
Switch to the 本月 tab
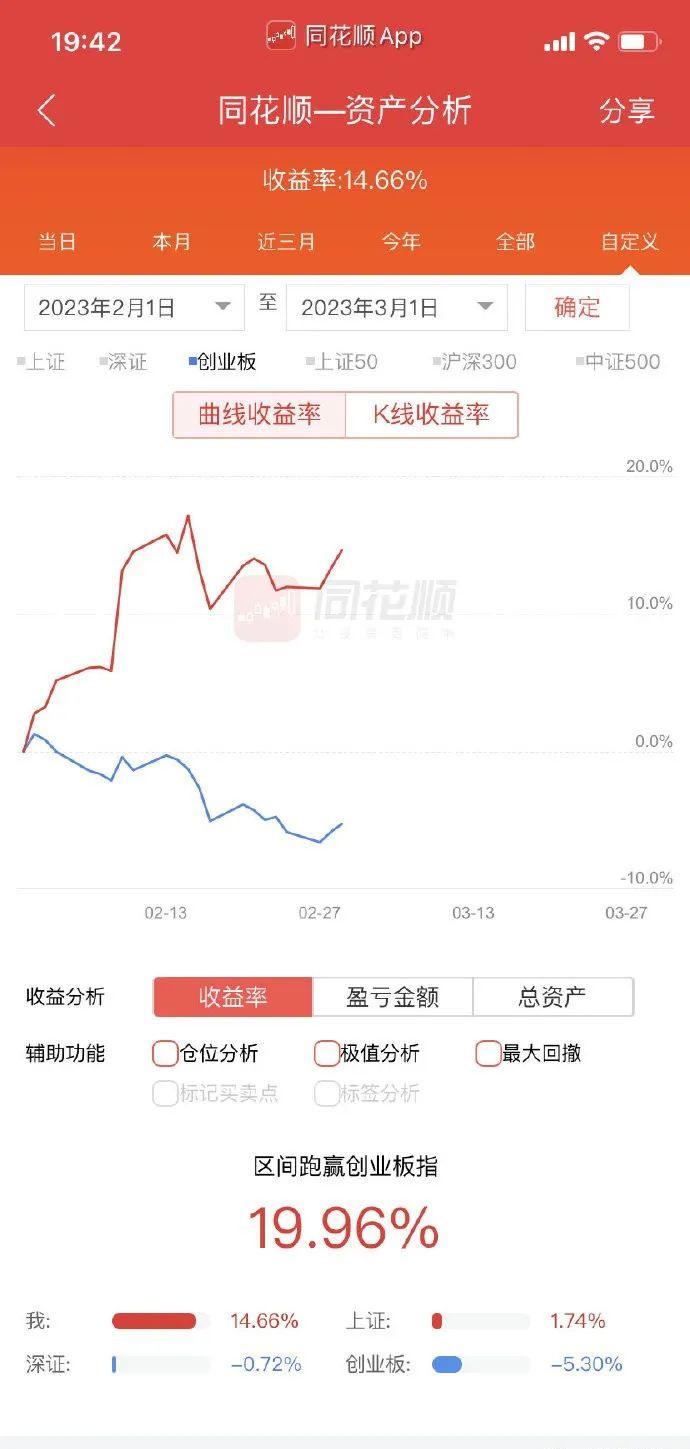pyautogui.click(x=172, y=242)
